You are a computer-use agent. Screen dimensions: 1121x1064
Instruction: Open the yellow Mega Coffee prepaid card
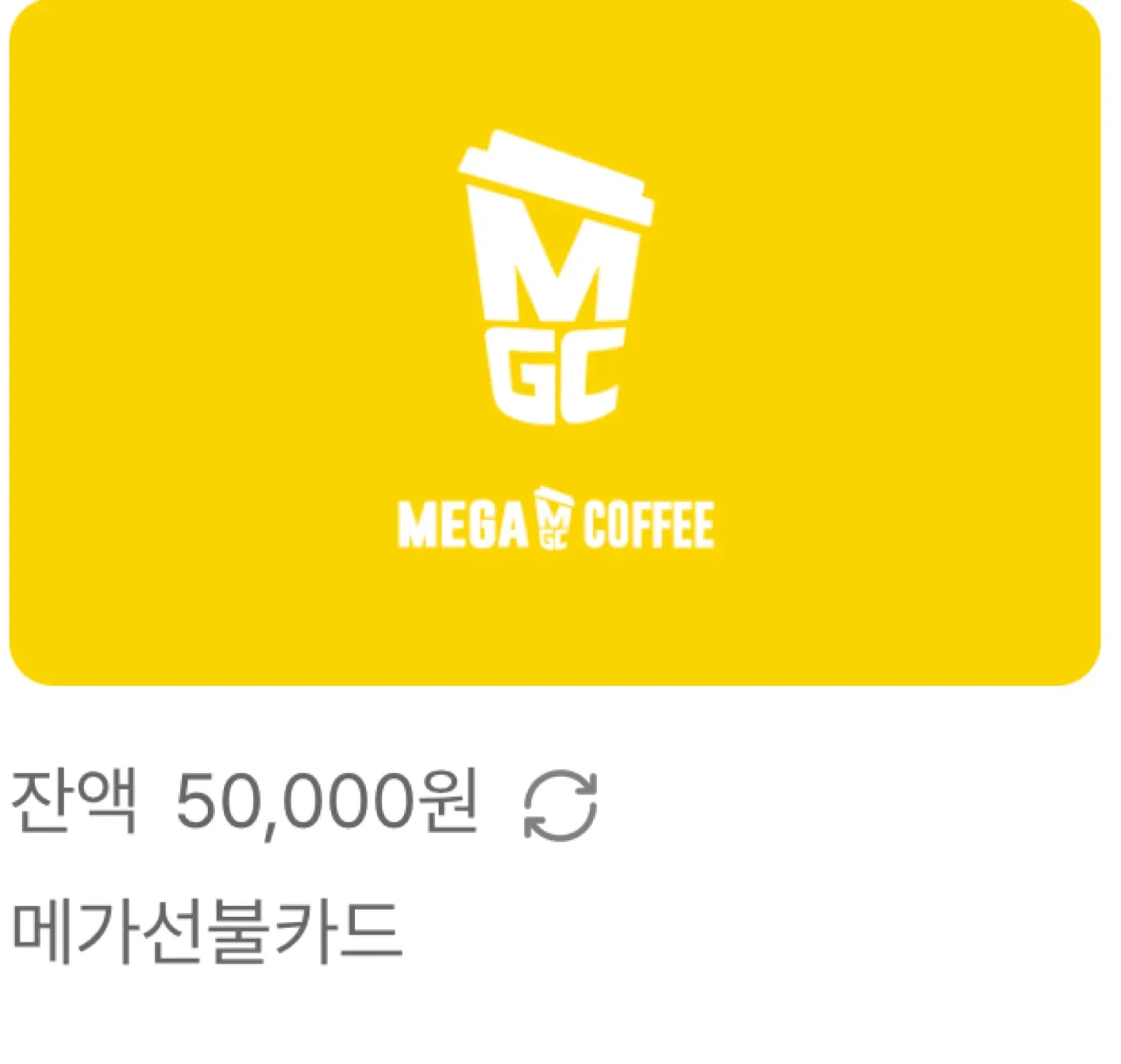tap(554, 342)
